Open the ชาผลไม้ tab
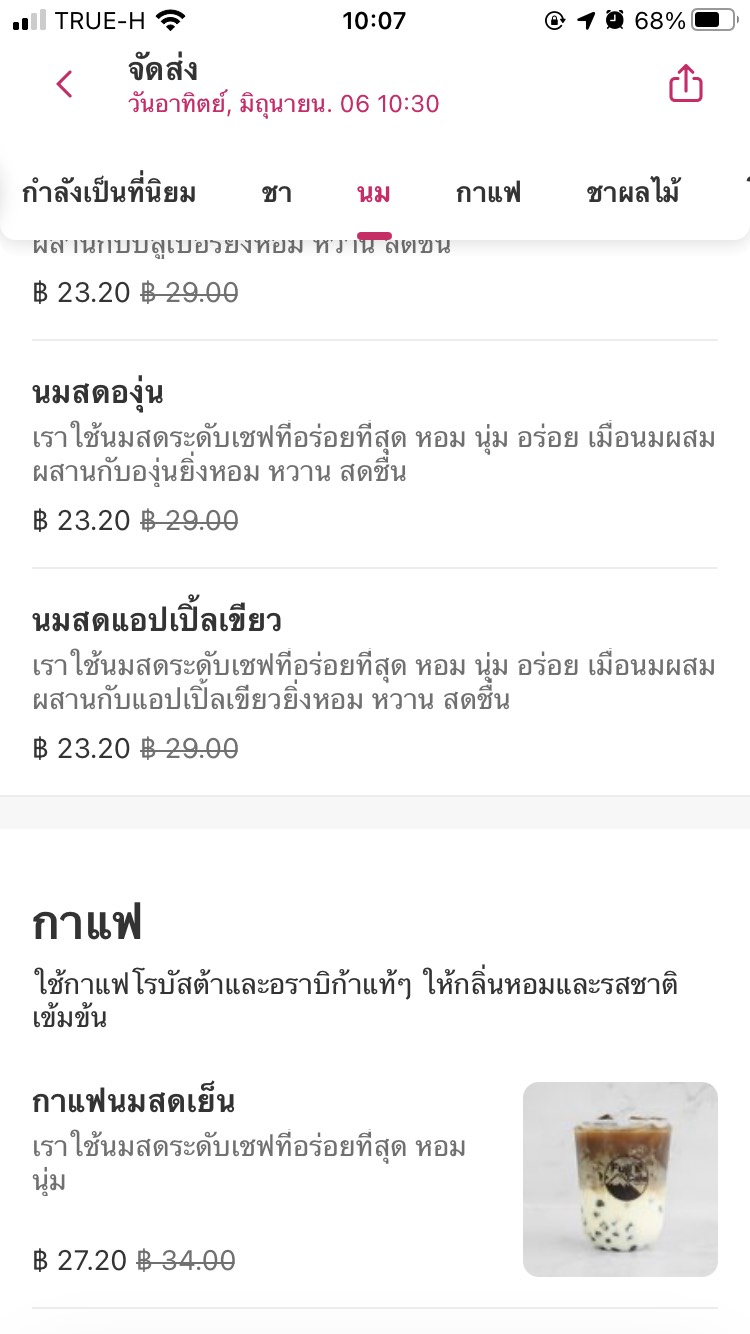Image resolution: width=750 pixels, height=1334 pixels. [633, 193]
